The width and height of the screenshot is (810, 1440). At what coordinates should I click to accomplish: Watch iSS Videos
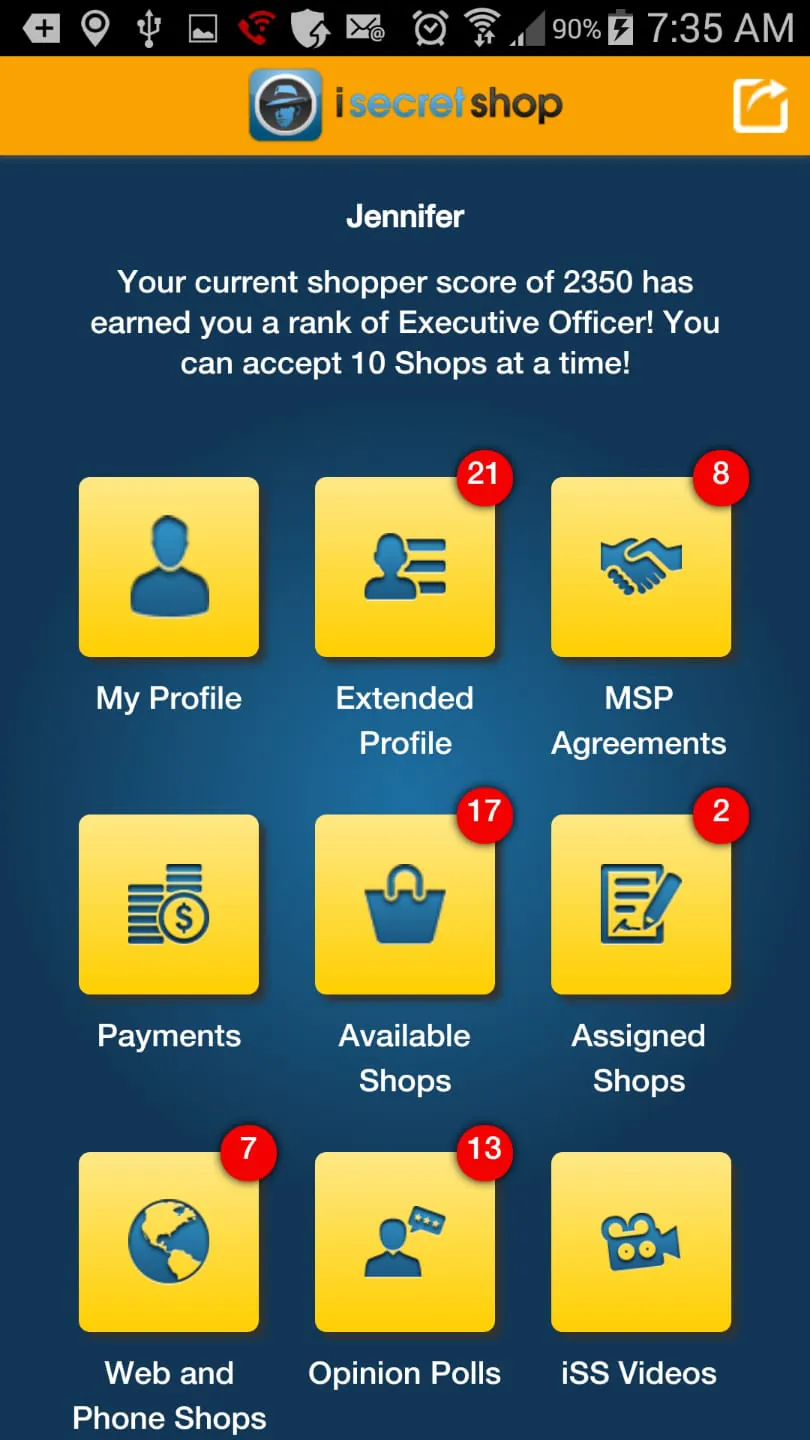pyautogui.click(x=639, y=1242)
